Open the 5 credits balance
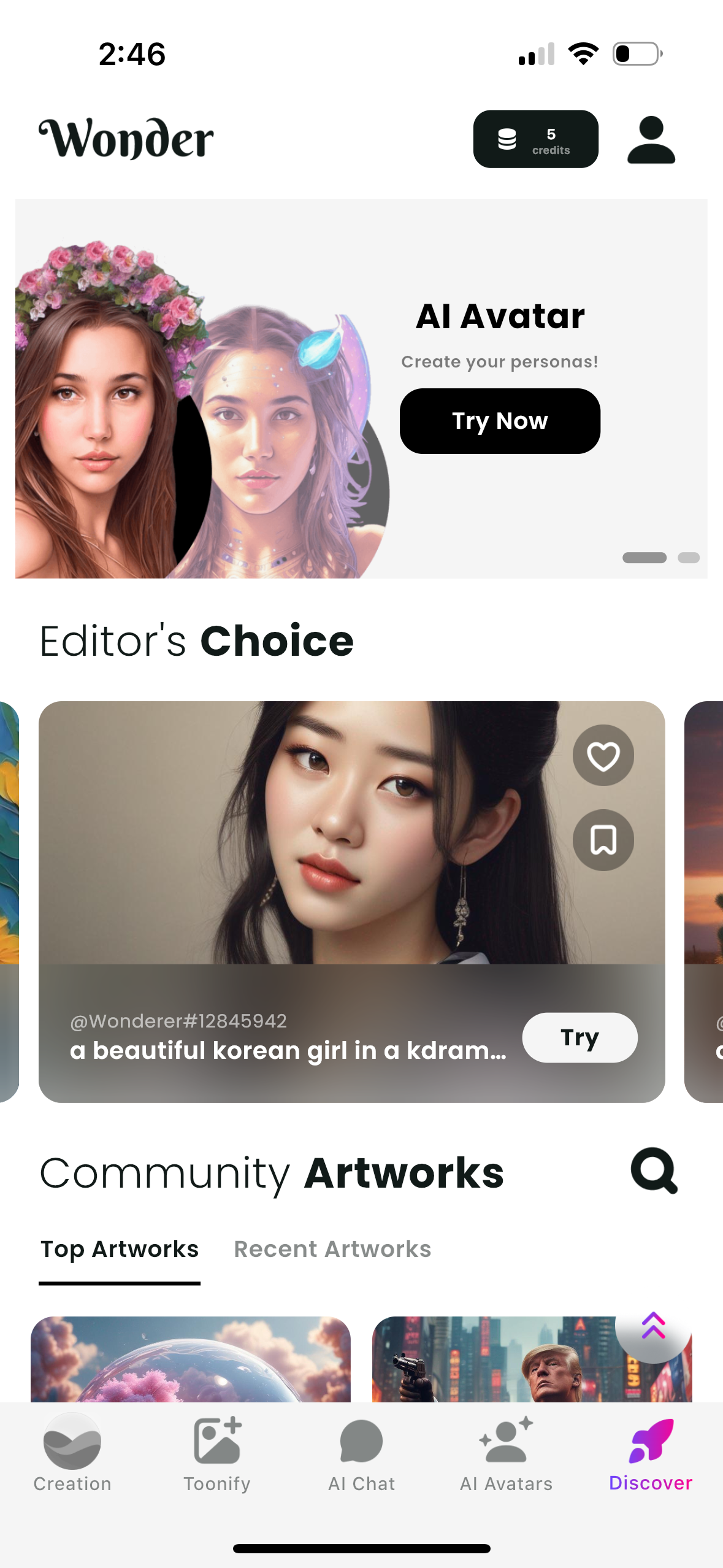723x1568 pixels. [535, 139]
